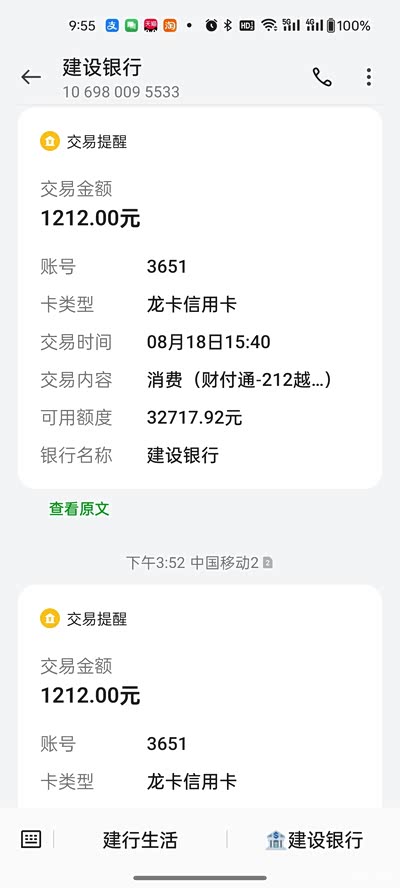This screenshot has height=888, width=400.
Task: Switch to keyboard input mode
Action: click(31, 839)
